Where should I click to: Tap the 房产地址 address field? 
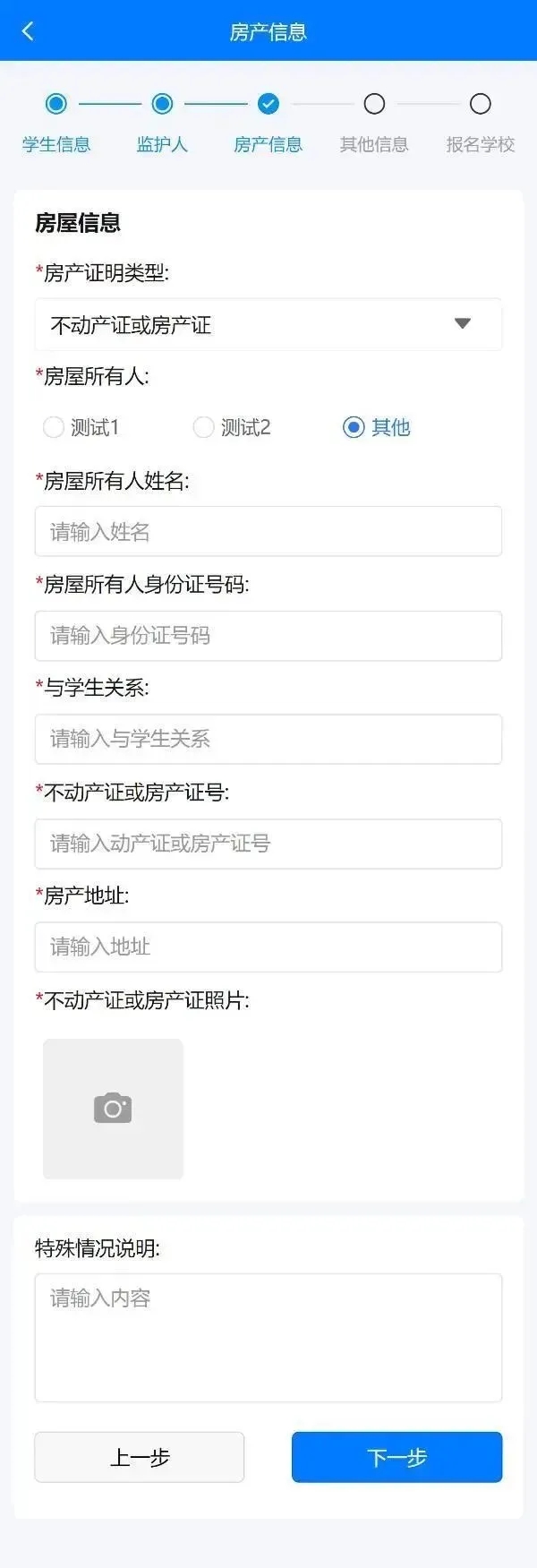click(268, 947)
